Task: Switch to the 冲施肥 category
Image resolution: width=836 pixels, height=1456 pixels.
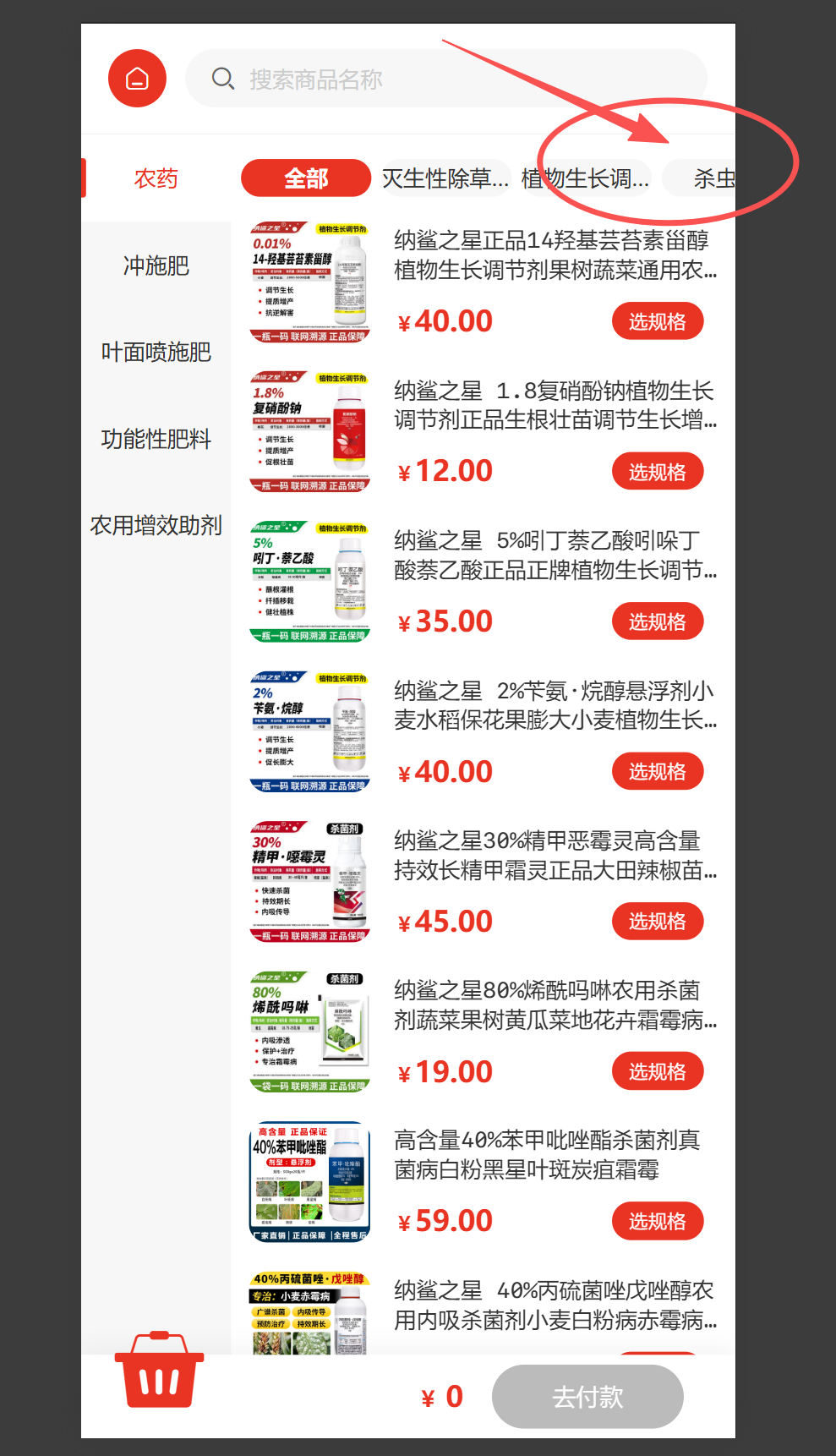Action: point(156,265)
